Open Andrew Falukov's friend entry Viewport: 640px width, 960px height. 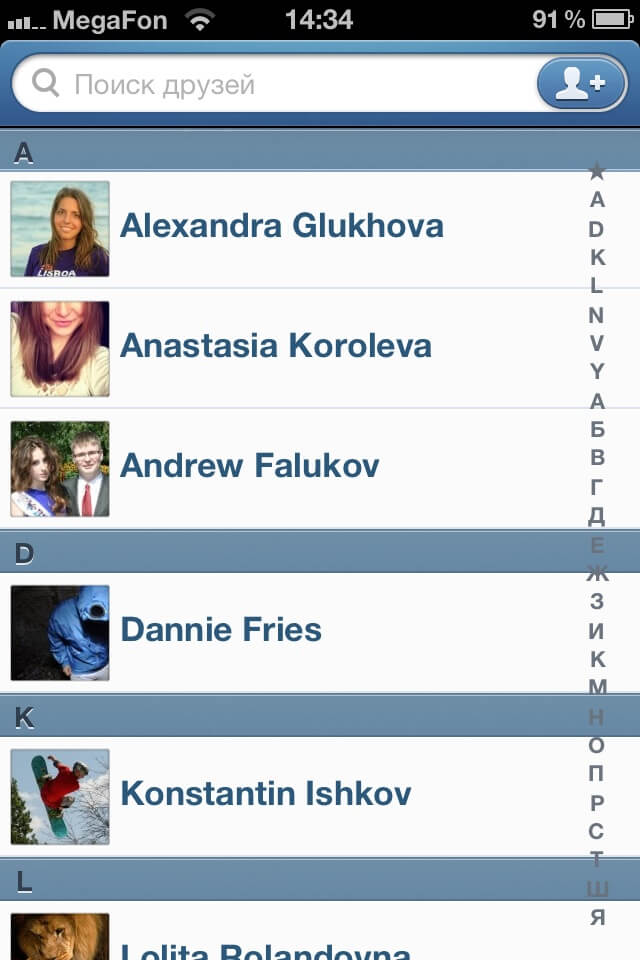coord(250,466)
